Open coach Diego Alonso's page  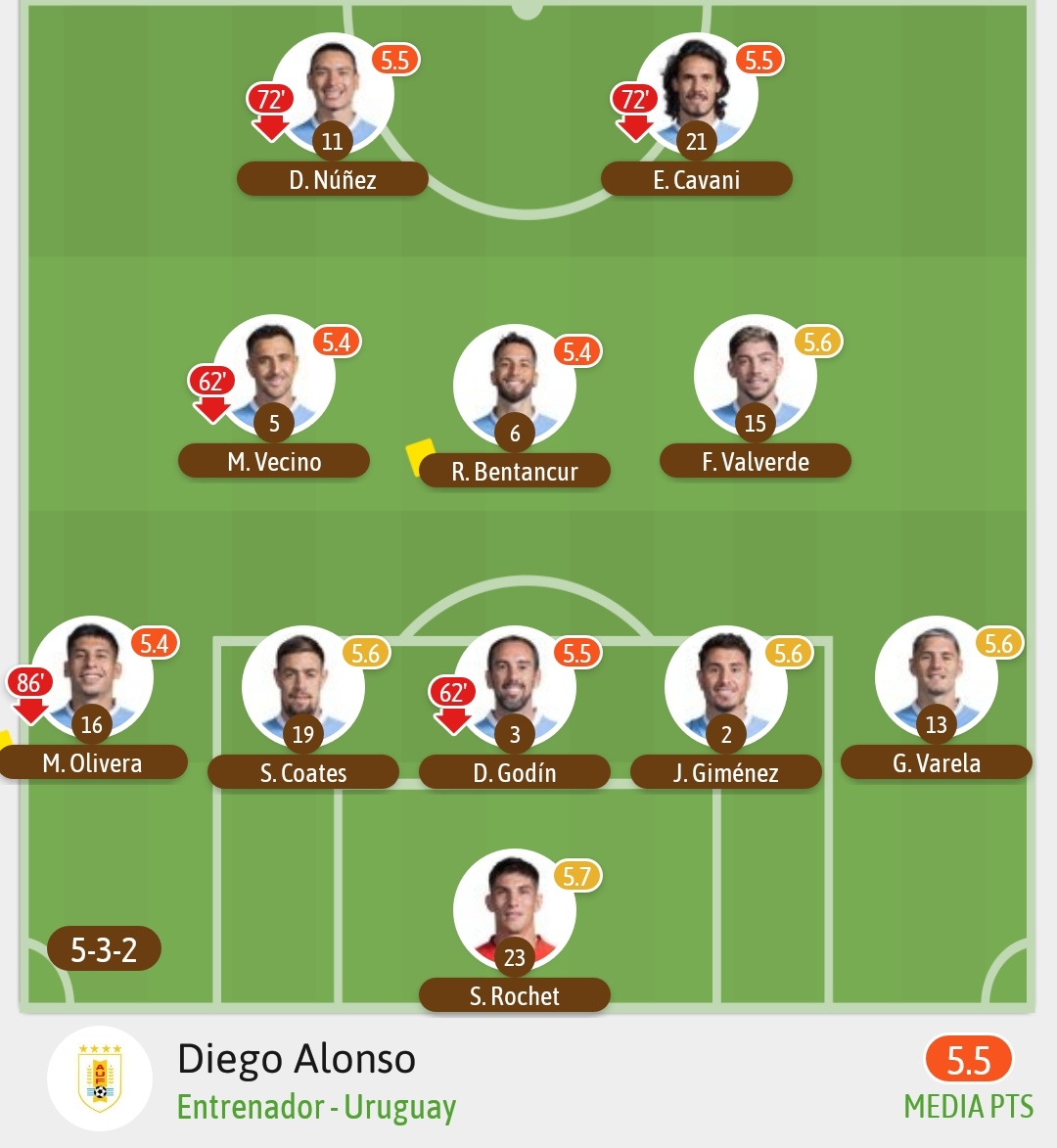coord(297,1060)
